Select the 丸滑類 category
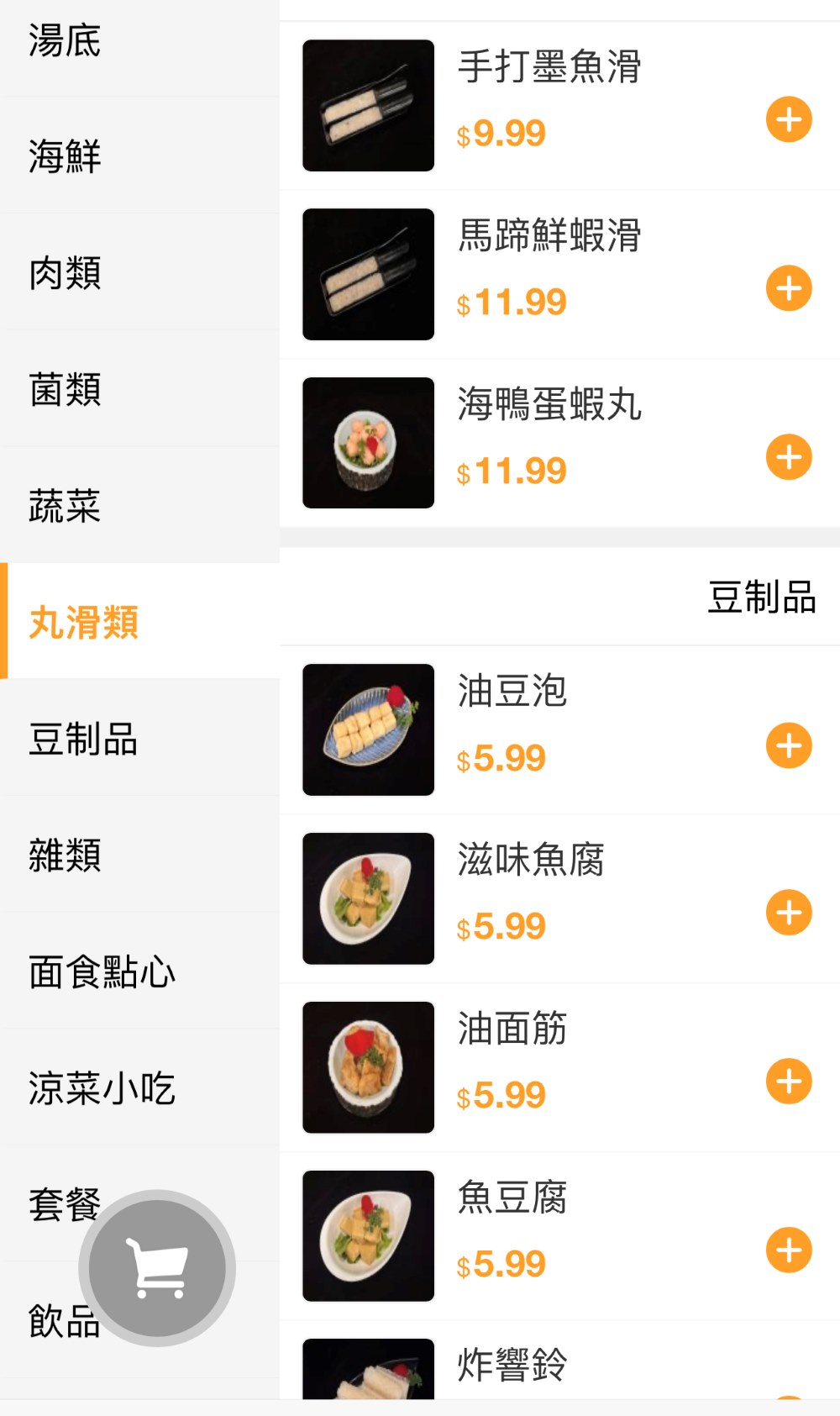The height and width of the screenshot is (1416, 840). pyautogui.click(x=83, y=623)
